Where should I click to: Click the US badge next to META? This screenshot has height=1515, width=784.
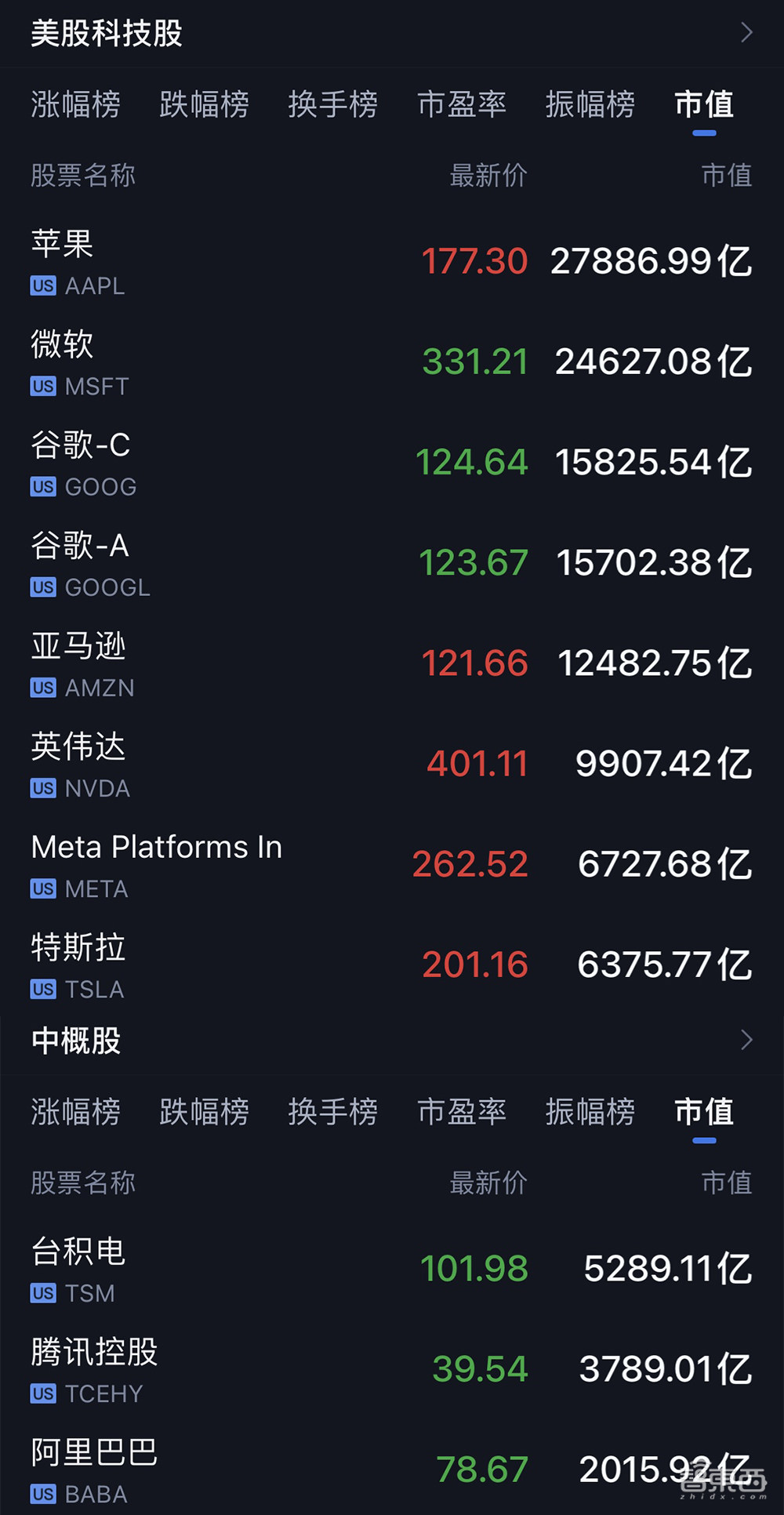click(42, 888)
